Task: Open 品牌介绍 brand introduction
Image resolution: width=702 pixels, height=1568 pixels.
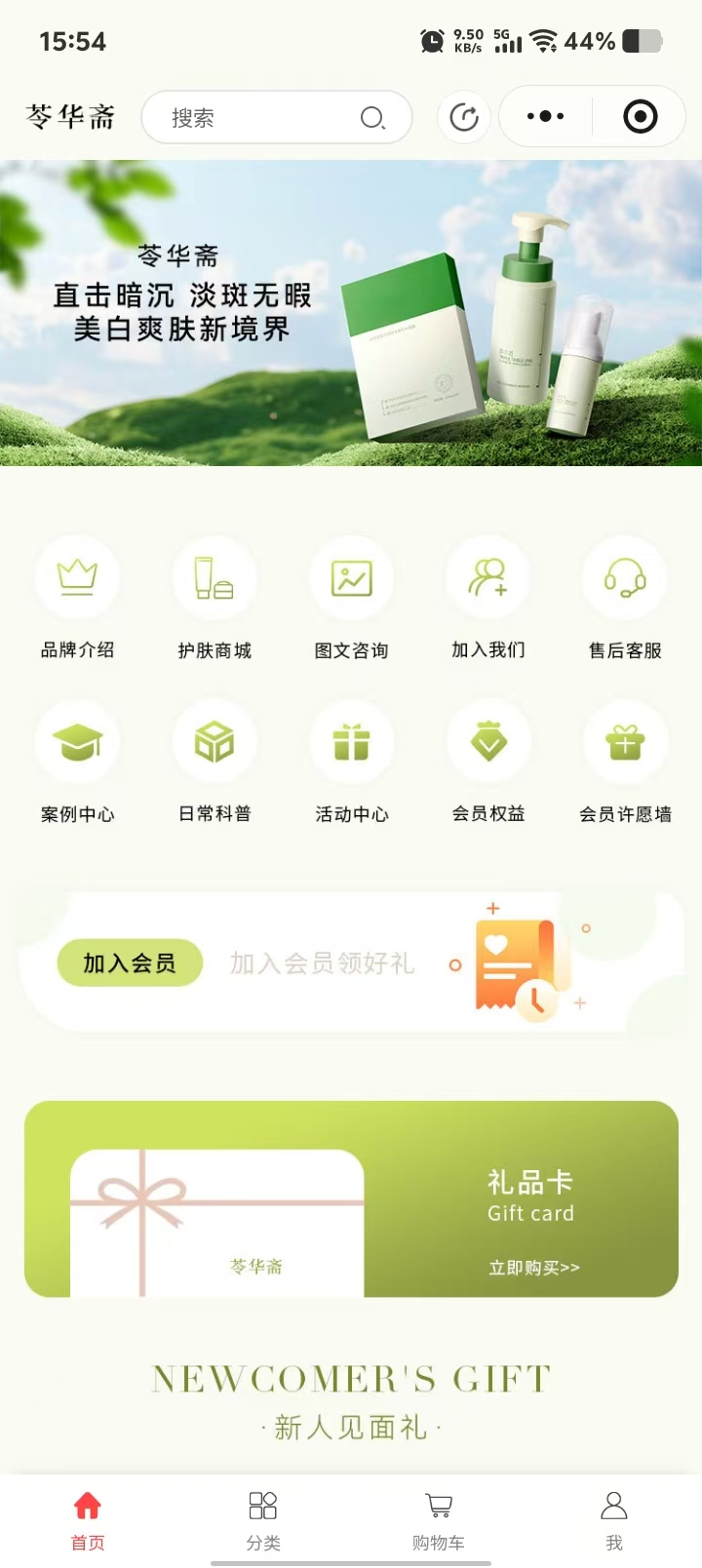Action: (77, 597)
